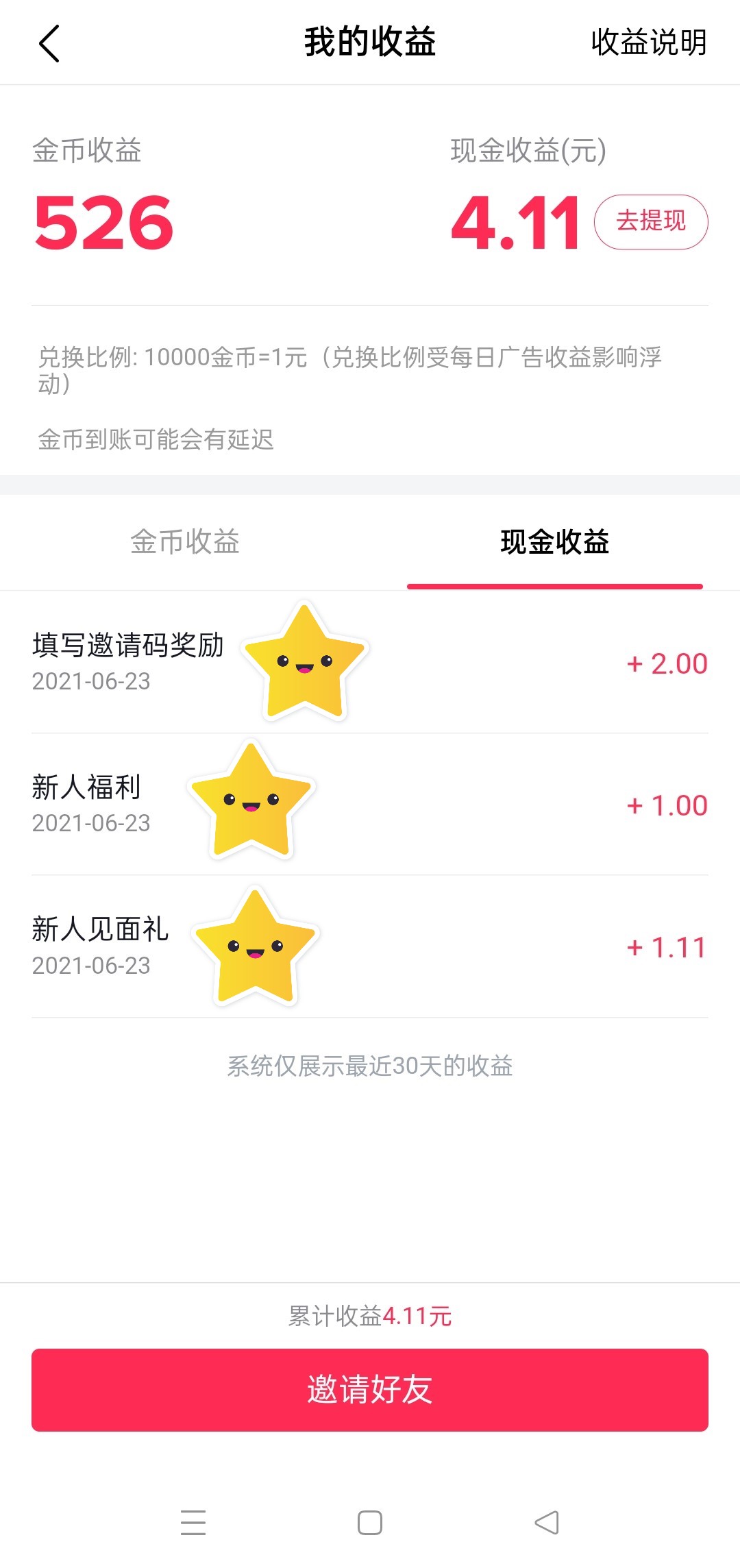This screenshot has height=1568, width=740.
Task: Go to the system home screen
Action: (x=370, y=1522)
